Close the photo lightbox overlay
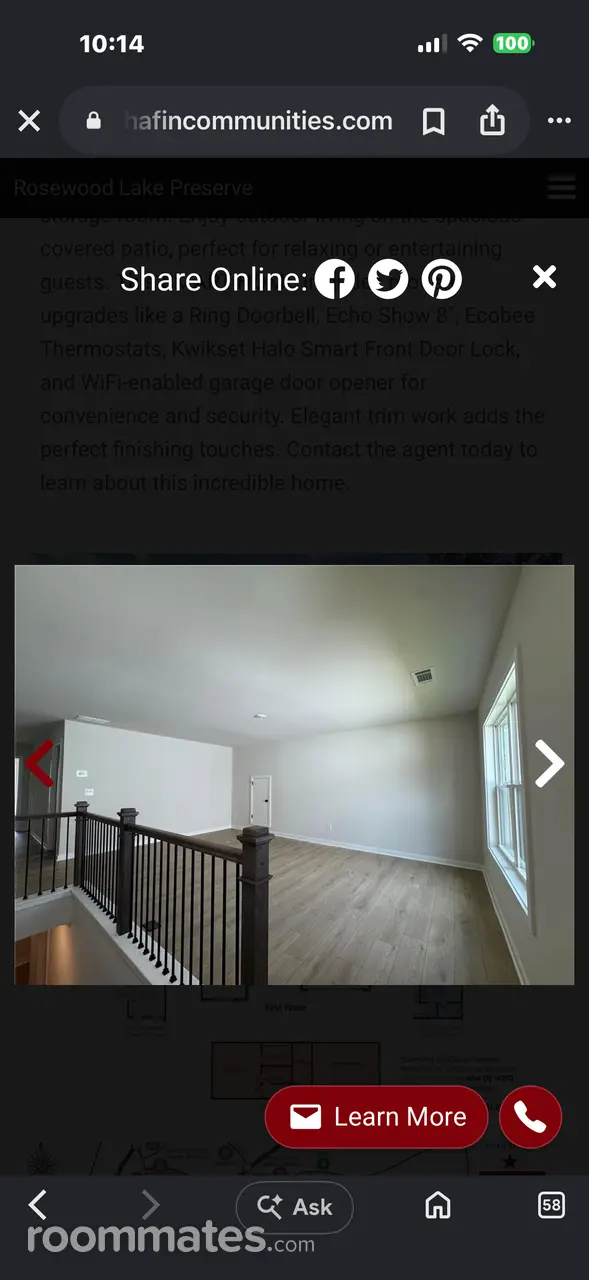 [544, 277]
